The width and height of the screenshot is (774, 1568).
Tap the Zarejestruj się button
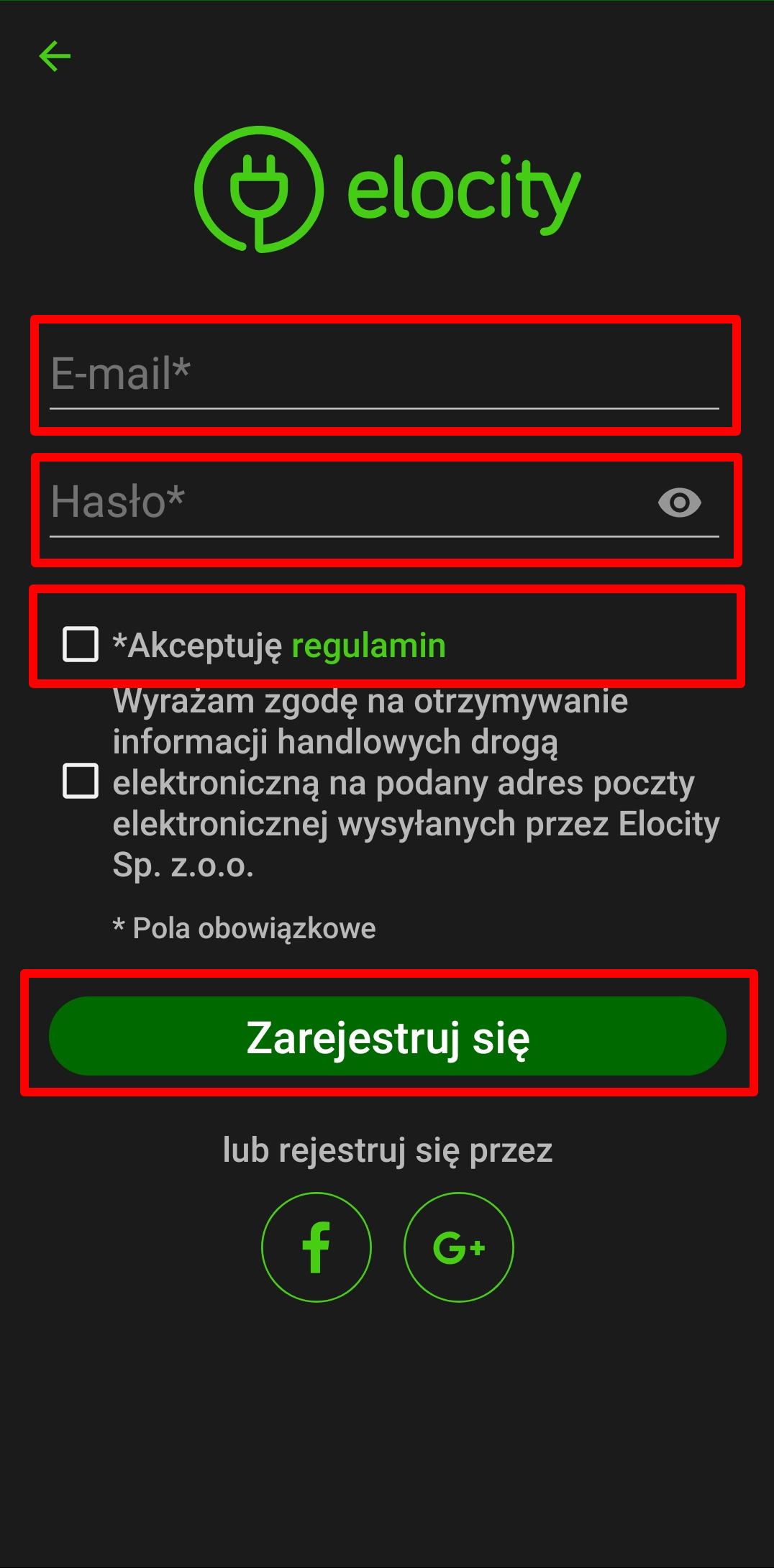(388, 1036)
